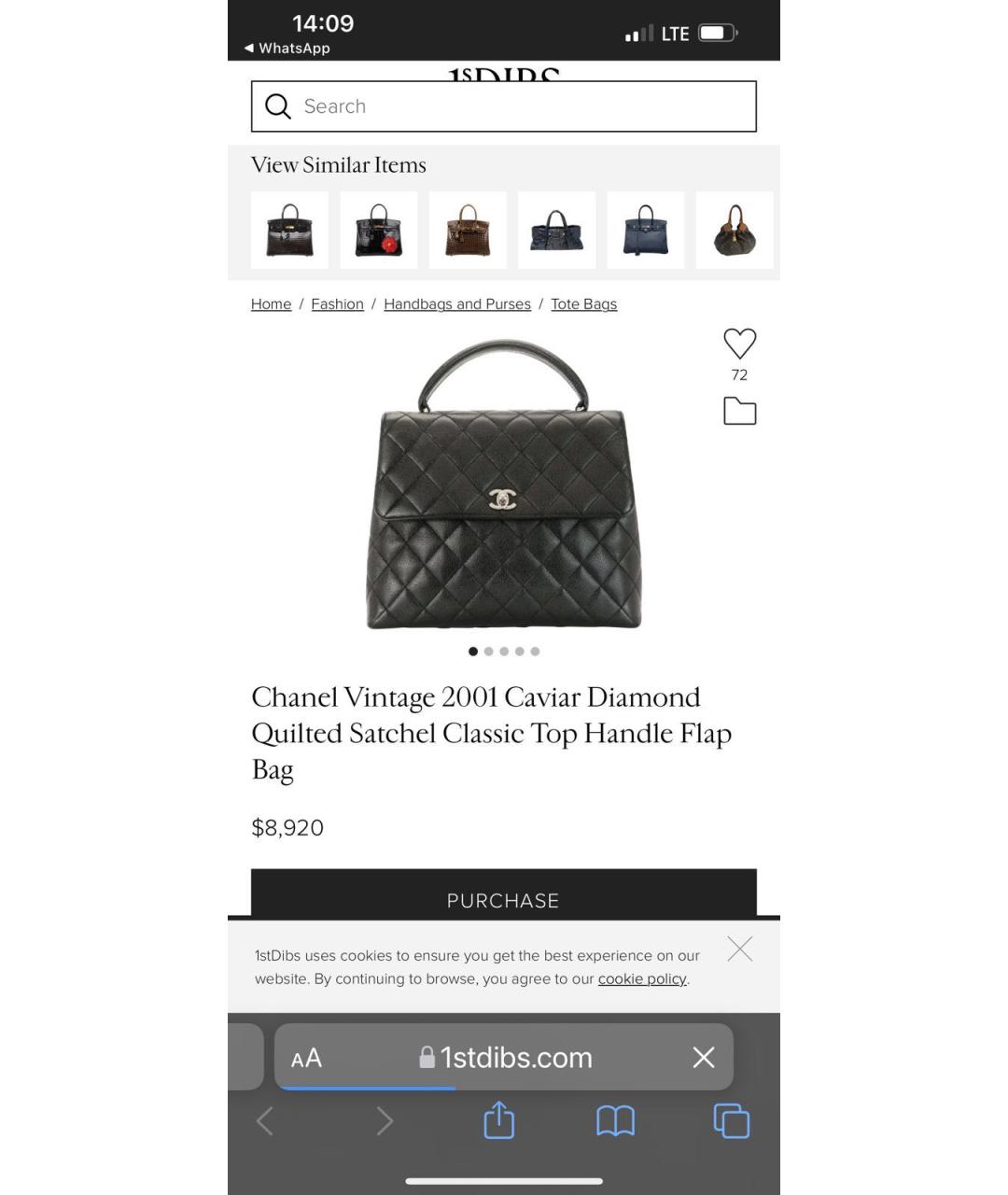Read the cookie policy link
Image resolution: width=1008 pixels, height=1195 pixels.
(x=641, y=979)
